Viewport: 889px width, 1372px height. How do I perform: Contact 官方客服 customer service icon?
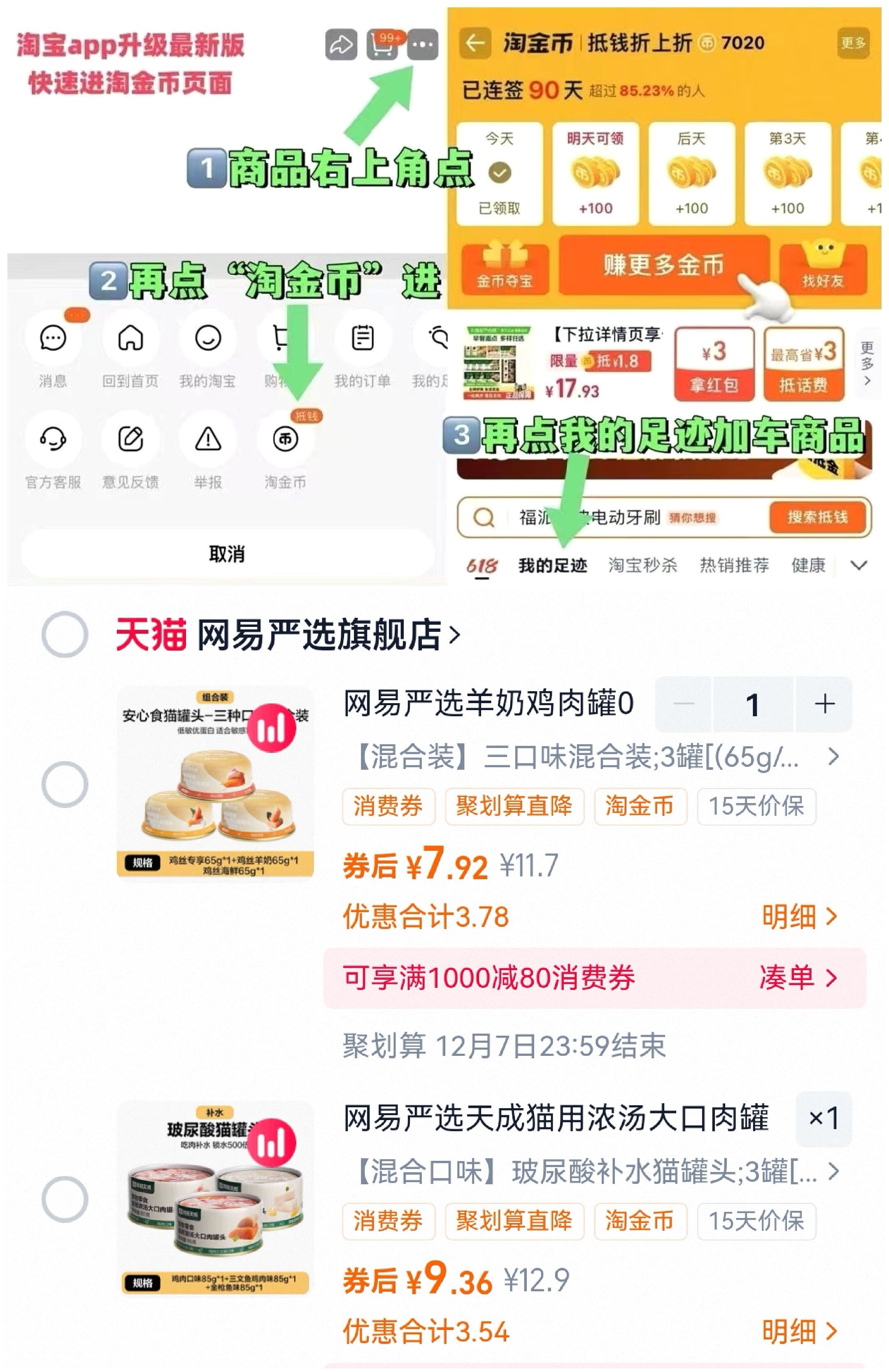click(52, 439)
